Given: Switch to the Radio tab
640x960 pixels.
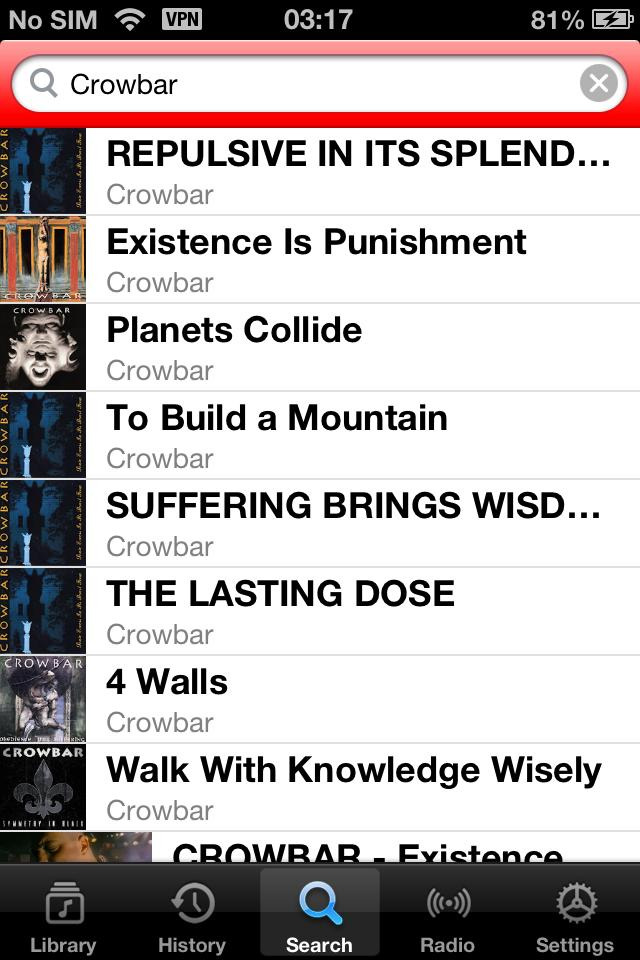Looking at the screenshot, I should pyautogui.click(x=447, y=916).
